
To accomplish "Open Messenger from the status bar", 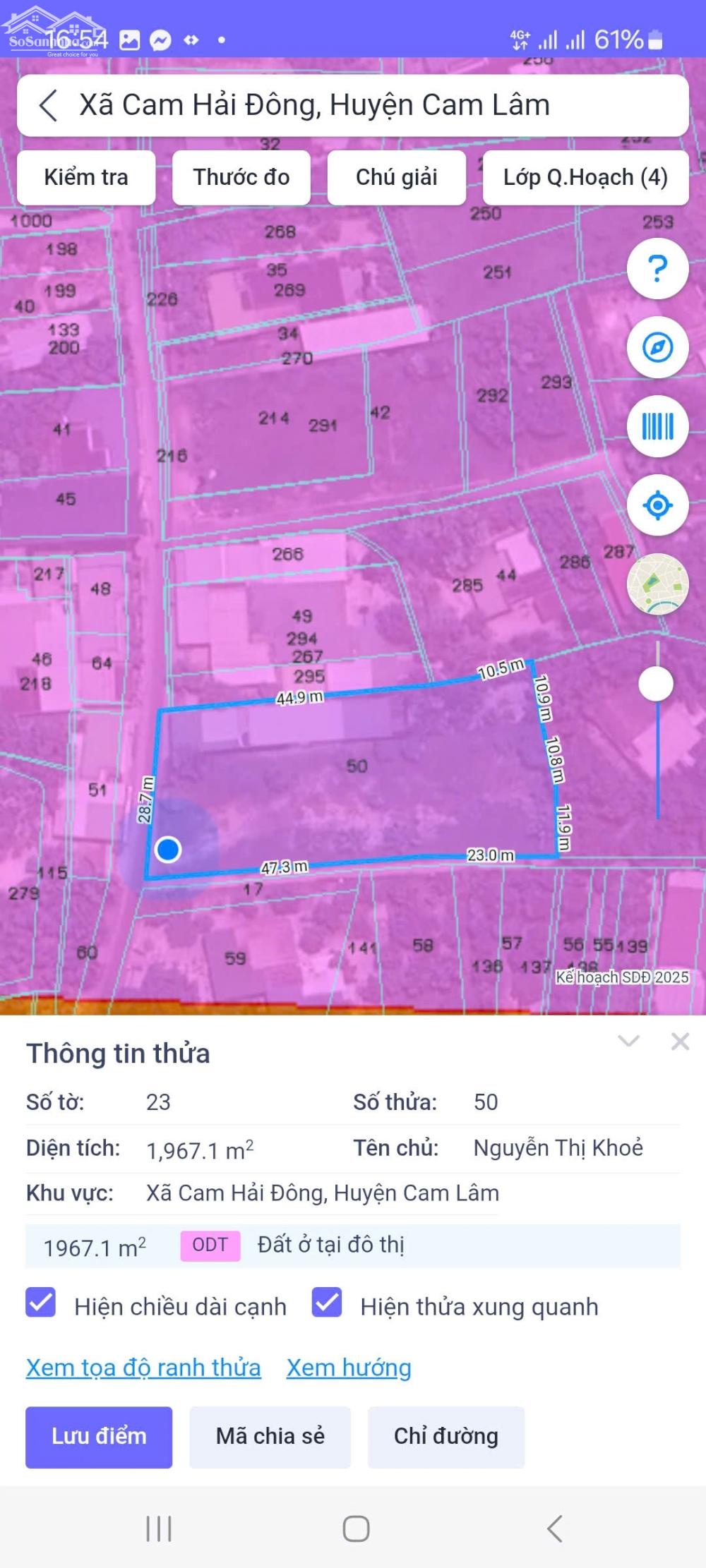I will 161,41.
